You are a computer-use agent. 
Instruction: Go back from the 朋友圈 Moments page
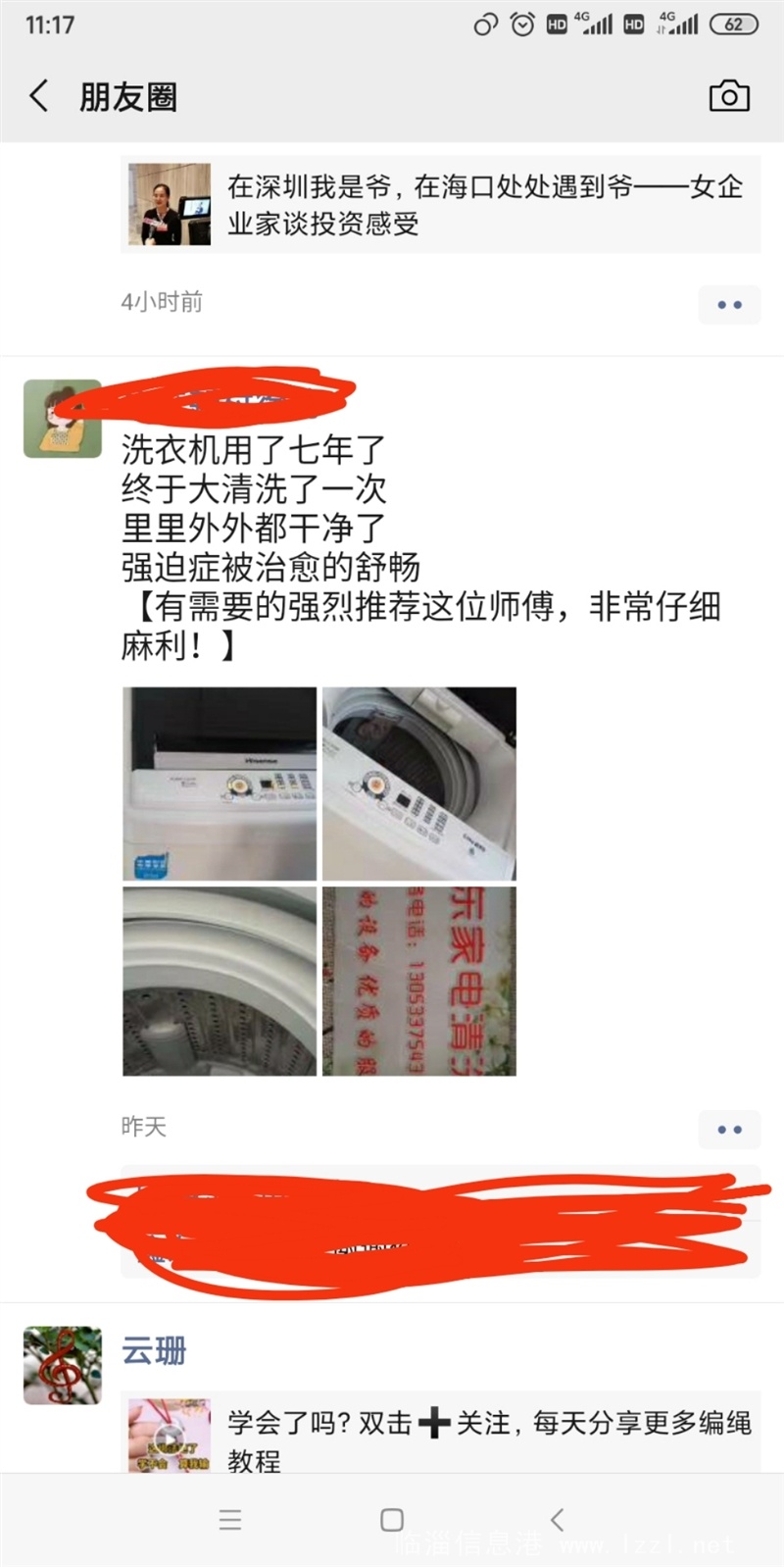(39, 96)
